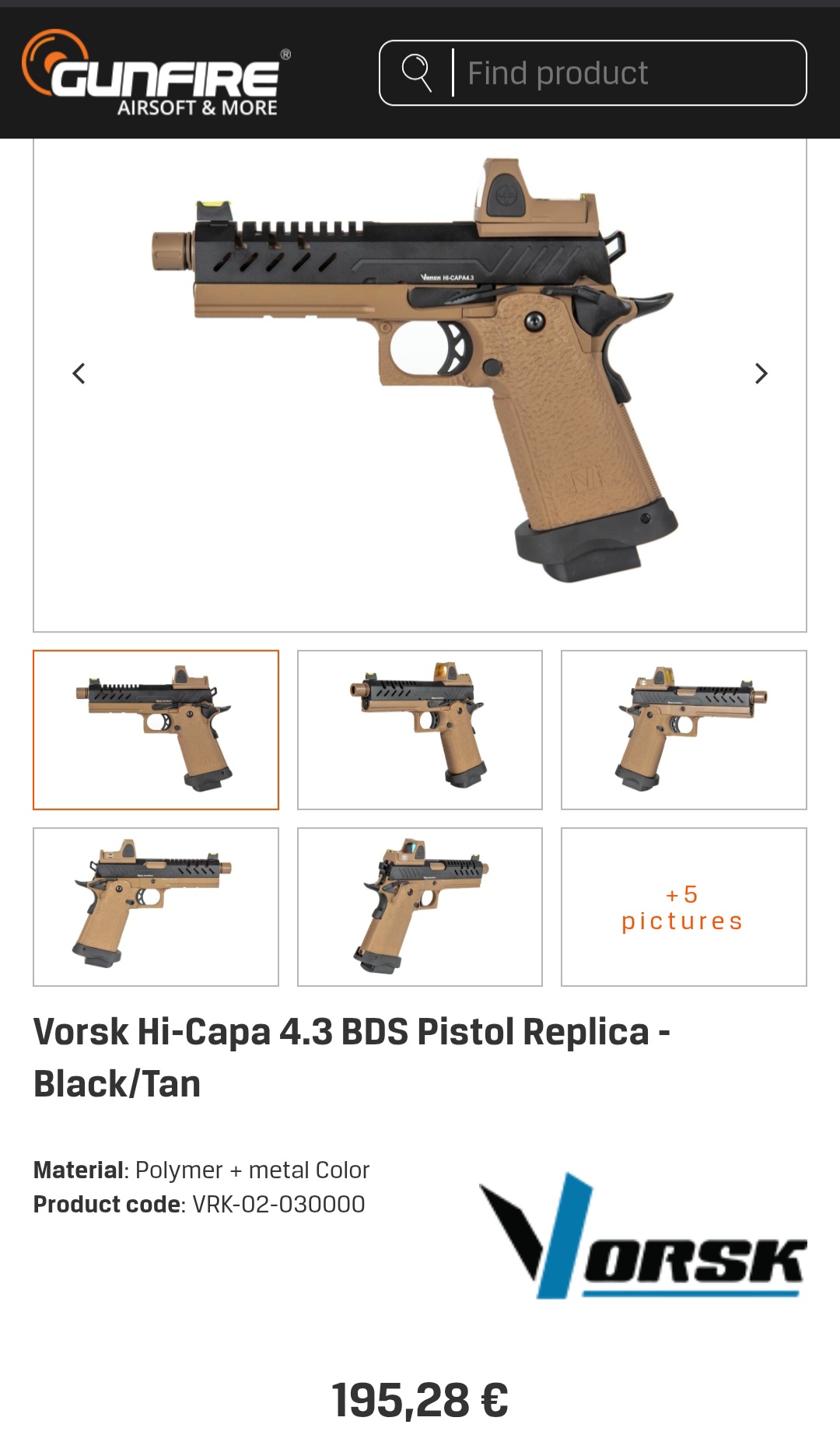The height and width of the screenshot is (1435, 840).
Task: Open the +5 pictures tile
Action: (684, 907)
